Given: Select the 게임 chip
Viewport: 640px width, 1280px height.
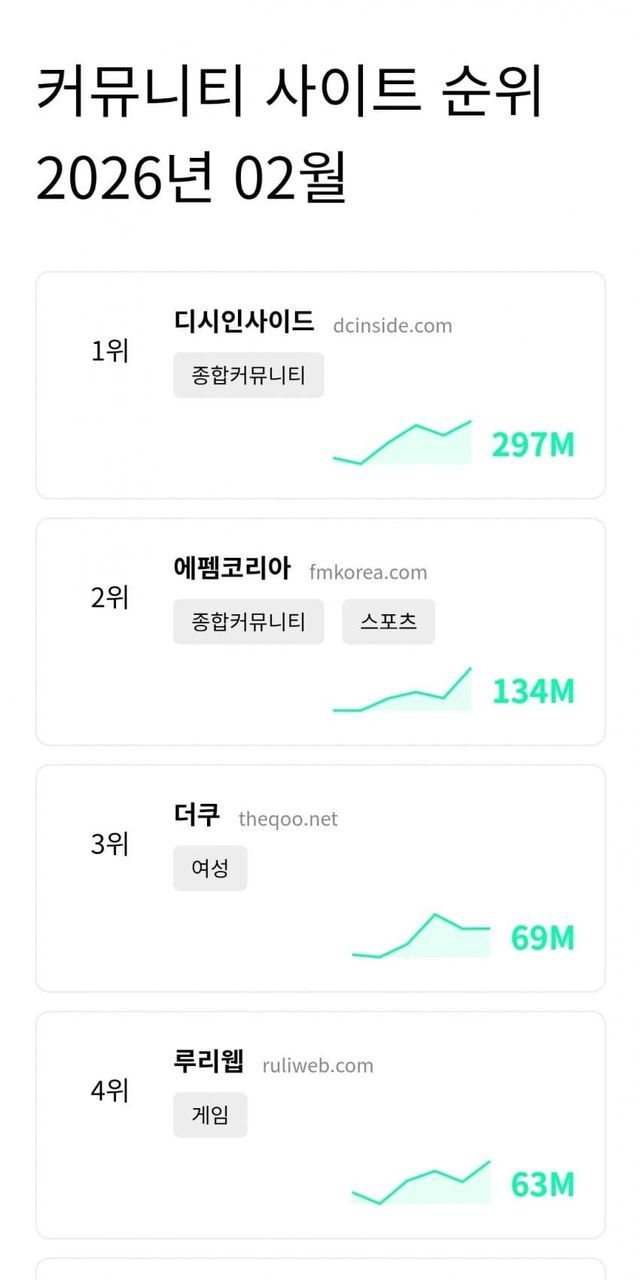Looking at the screenshot, I should click(210, 1115).
